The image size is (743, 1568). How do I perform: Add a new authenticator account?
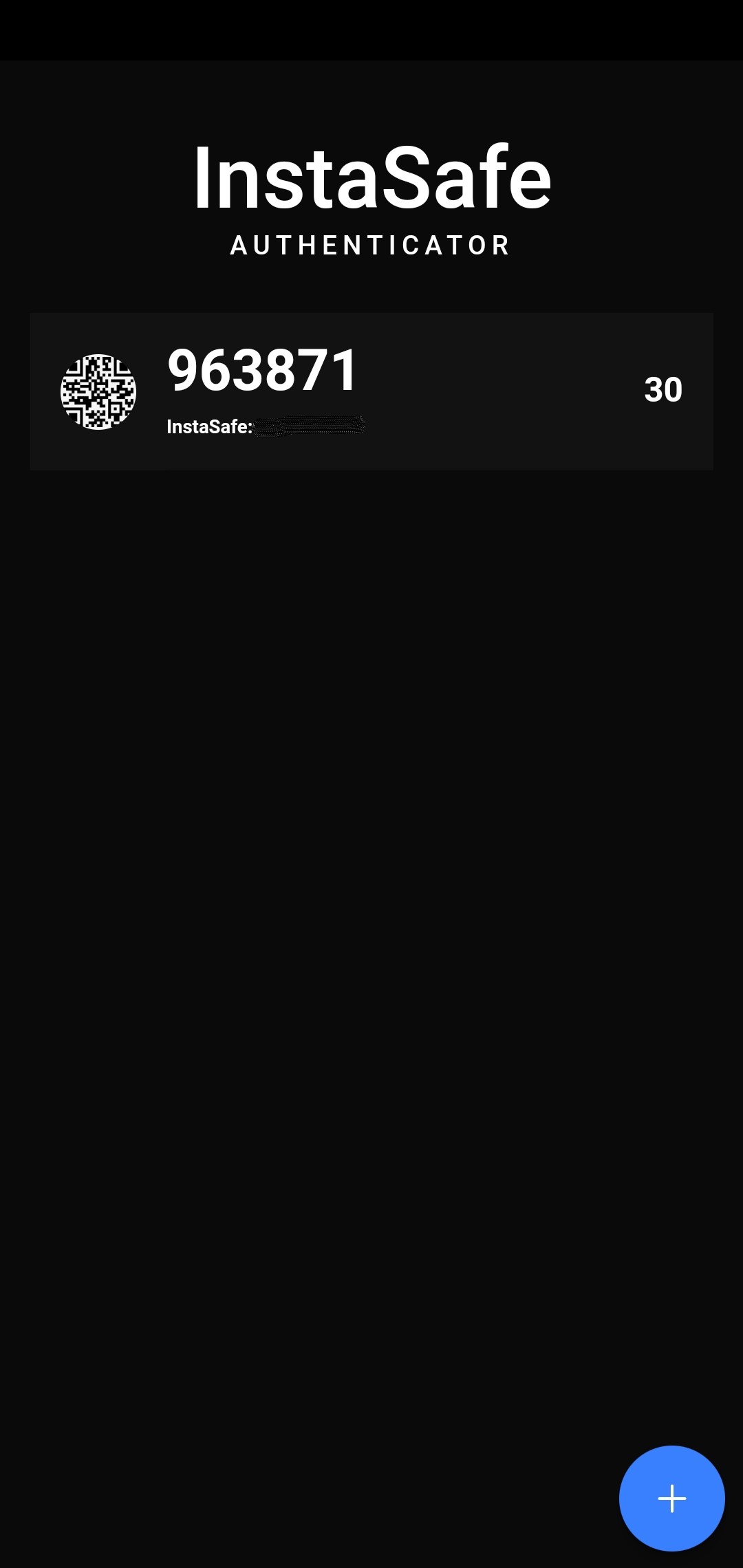671,1498
